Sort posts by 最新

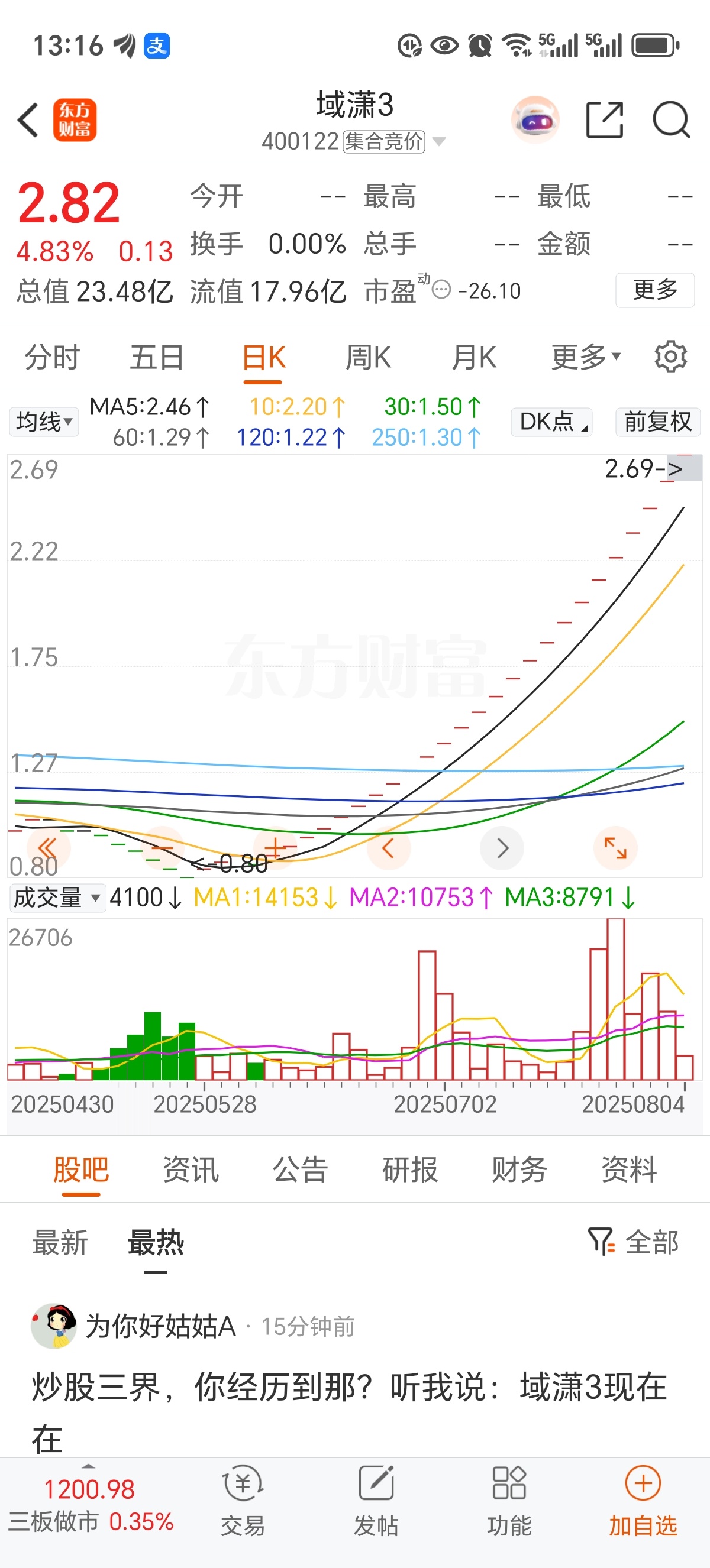(x=60, y=1242)
